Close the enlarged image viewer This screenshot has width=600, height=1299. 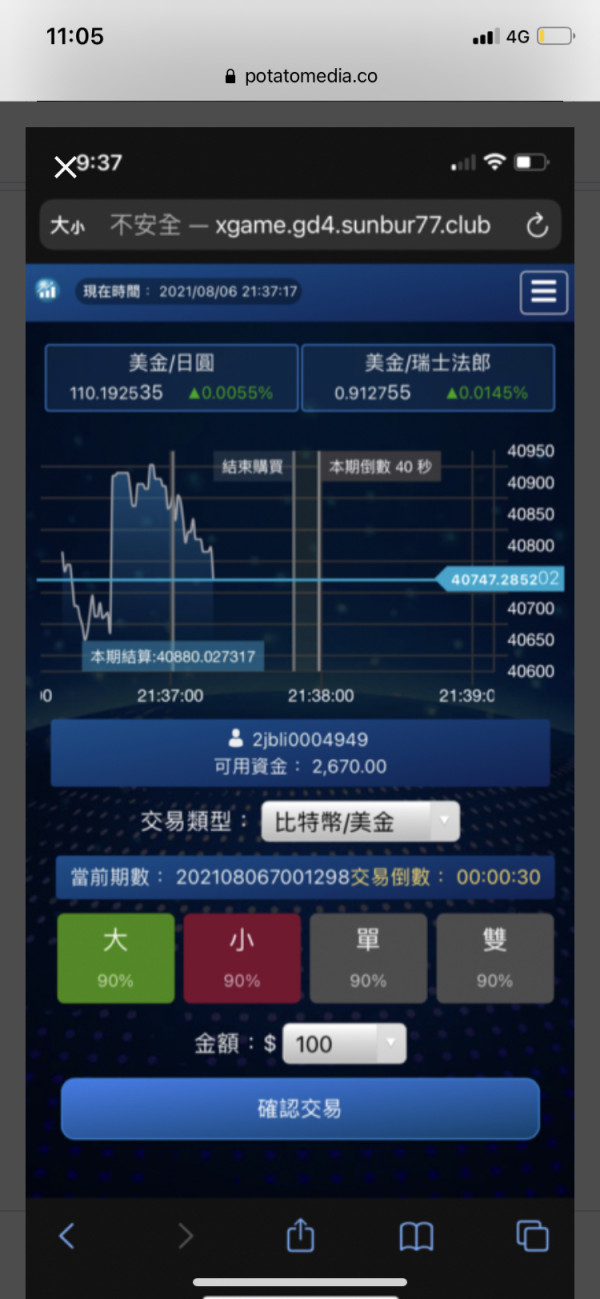coord(65,167)
